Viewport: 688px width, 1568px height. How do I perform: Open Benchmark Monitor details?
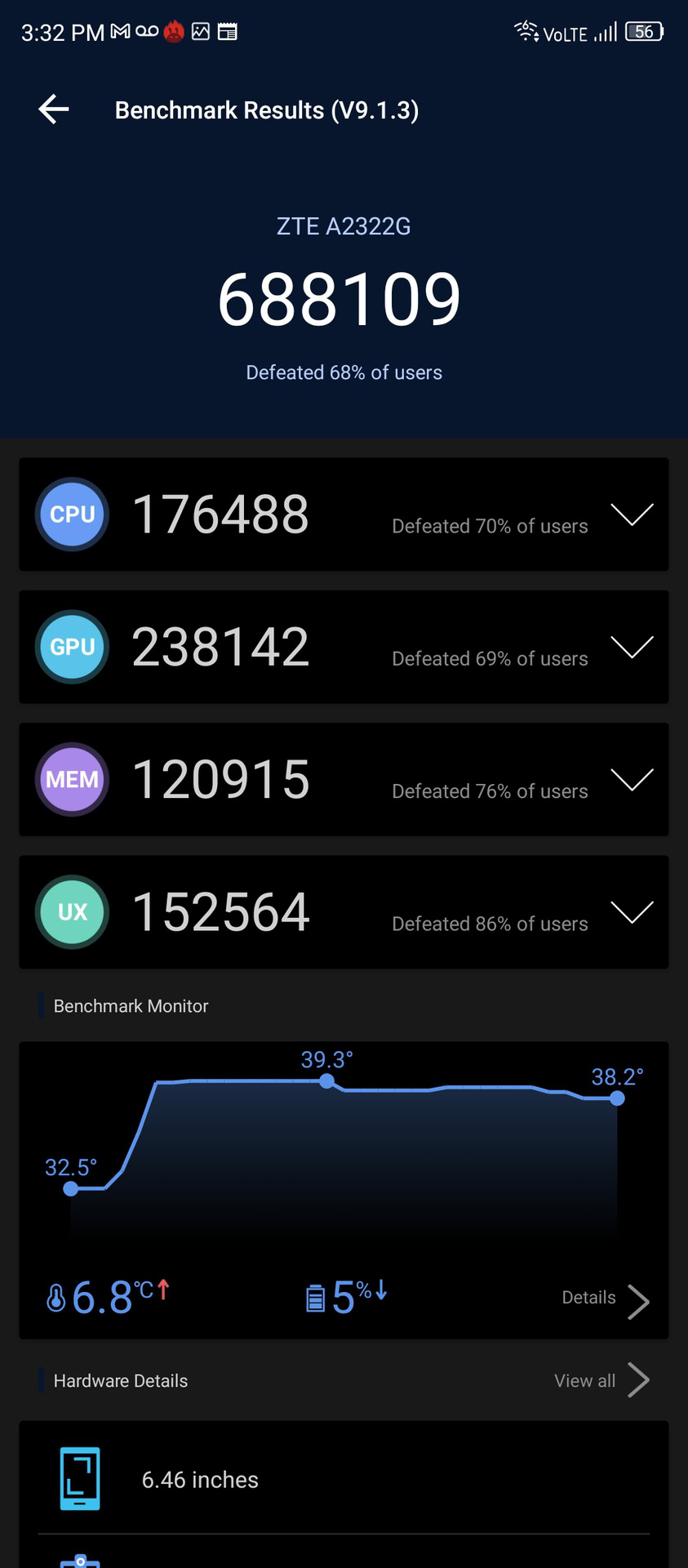[x=606, y=1298]
